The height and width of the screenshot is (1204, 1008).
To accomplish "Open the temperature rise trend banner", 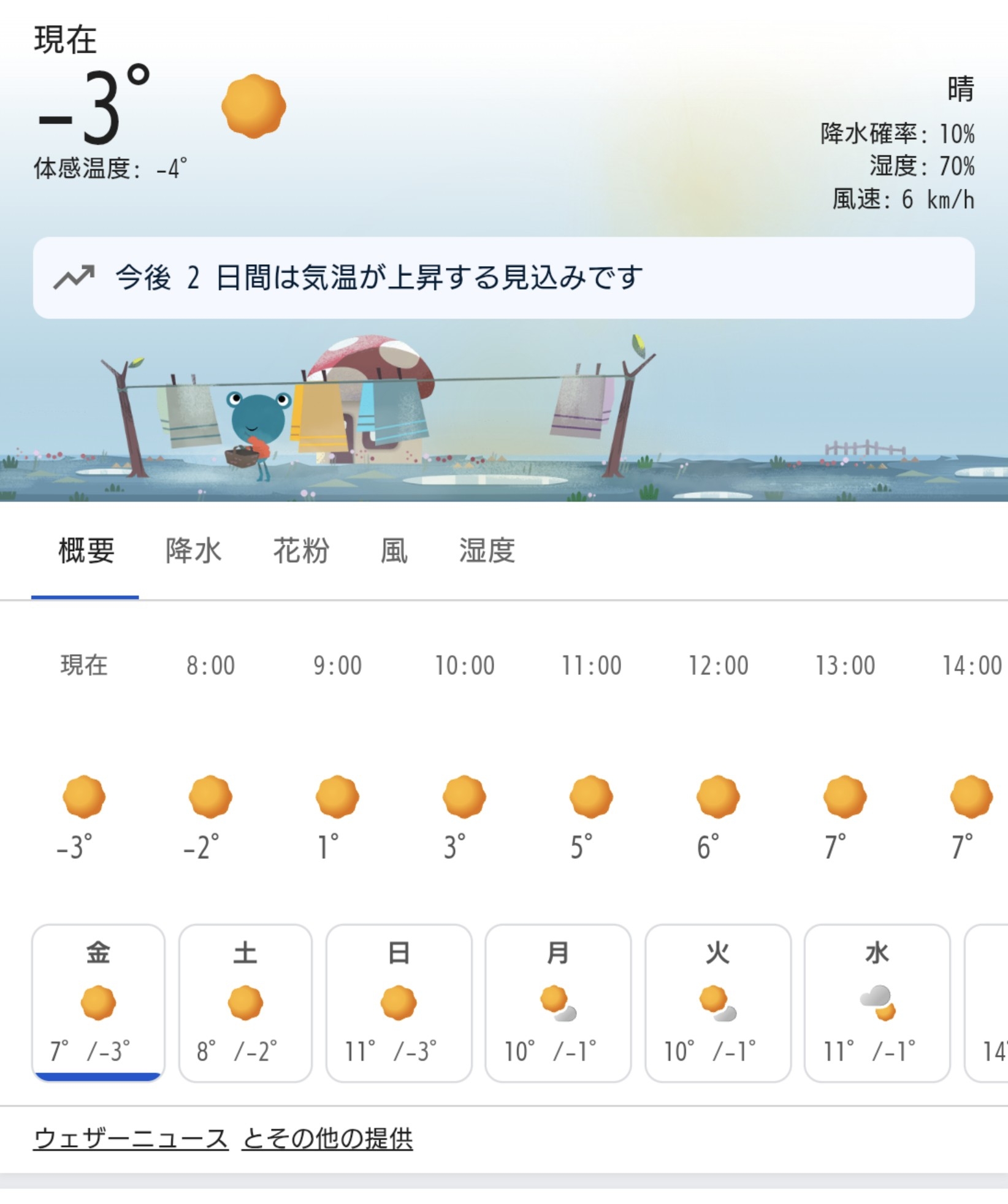I will (503, 278).
